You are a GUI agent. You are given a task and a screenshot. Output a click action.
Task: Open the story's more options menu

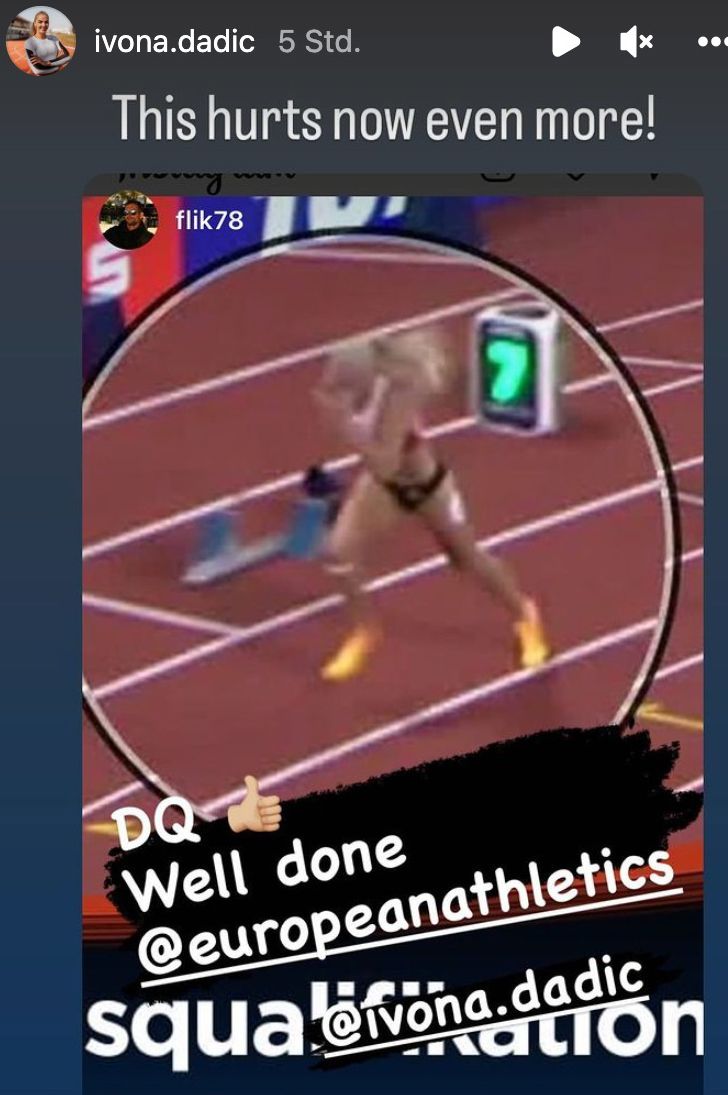coord(712,42)
